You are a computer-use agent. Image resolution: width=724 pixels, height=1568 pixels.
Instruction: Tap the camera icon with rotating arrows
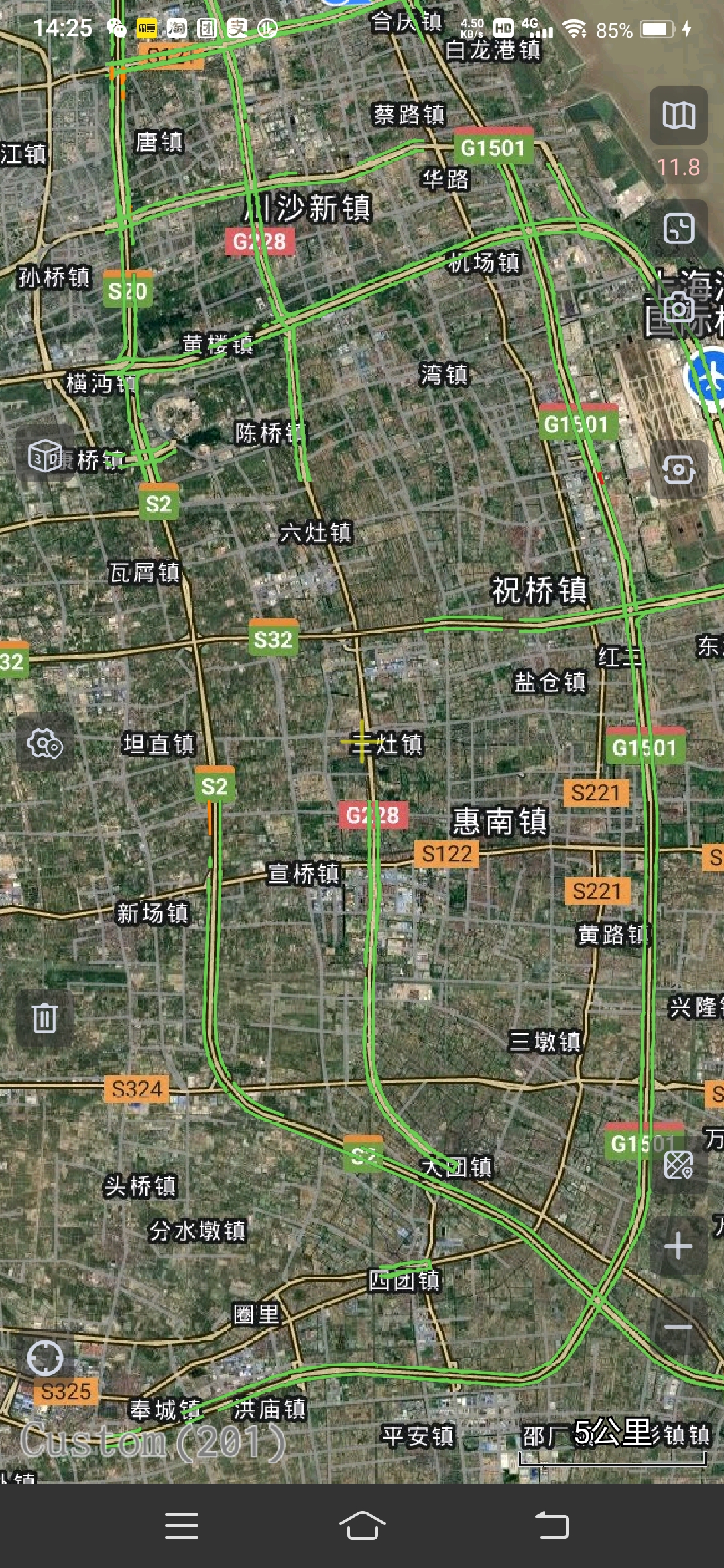(678, 470)
